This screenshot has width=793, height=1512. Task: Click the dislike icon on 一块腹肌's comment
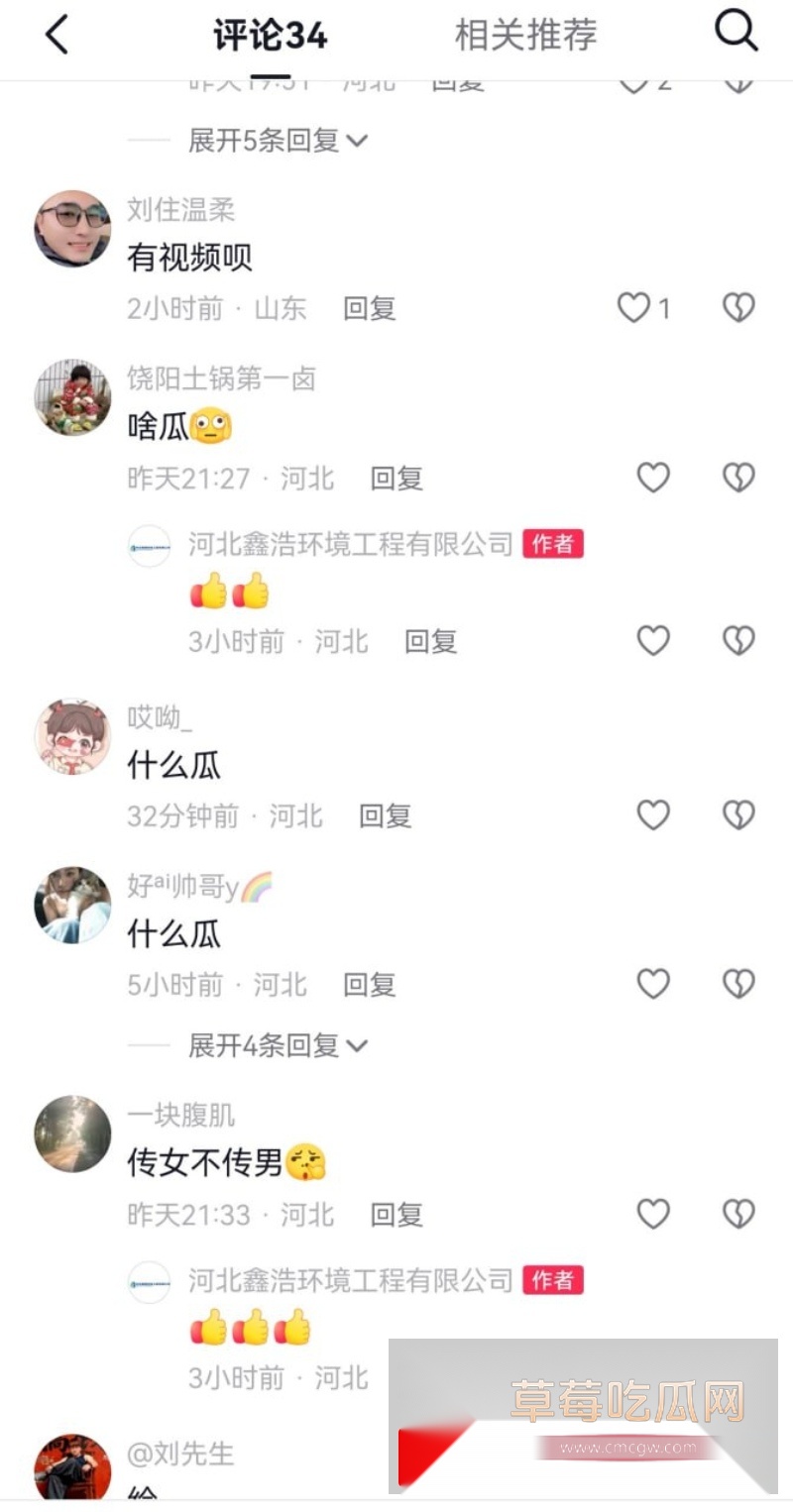(x=737, y=1214)
